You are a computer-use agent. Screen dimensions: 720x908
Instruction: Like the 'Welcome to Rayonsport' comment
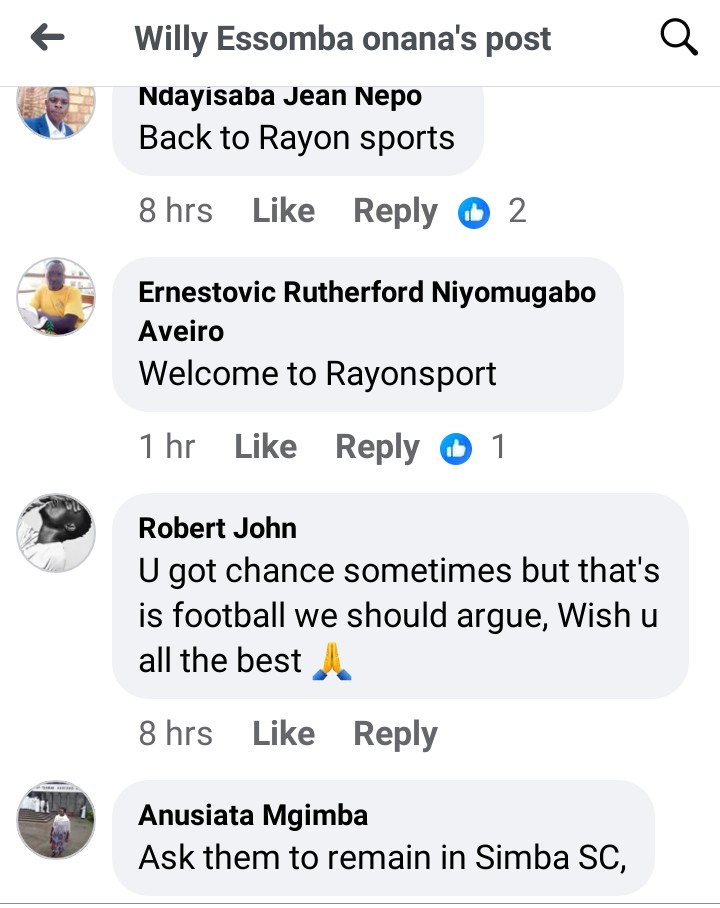click(265, 447)
